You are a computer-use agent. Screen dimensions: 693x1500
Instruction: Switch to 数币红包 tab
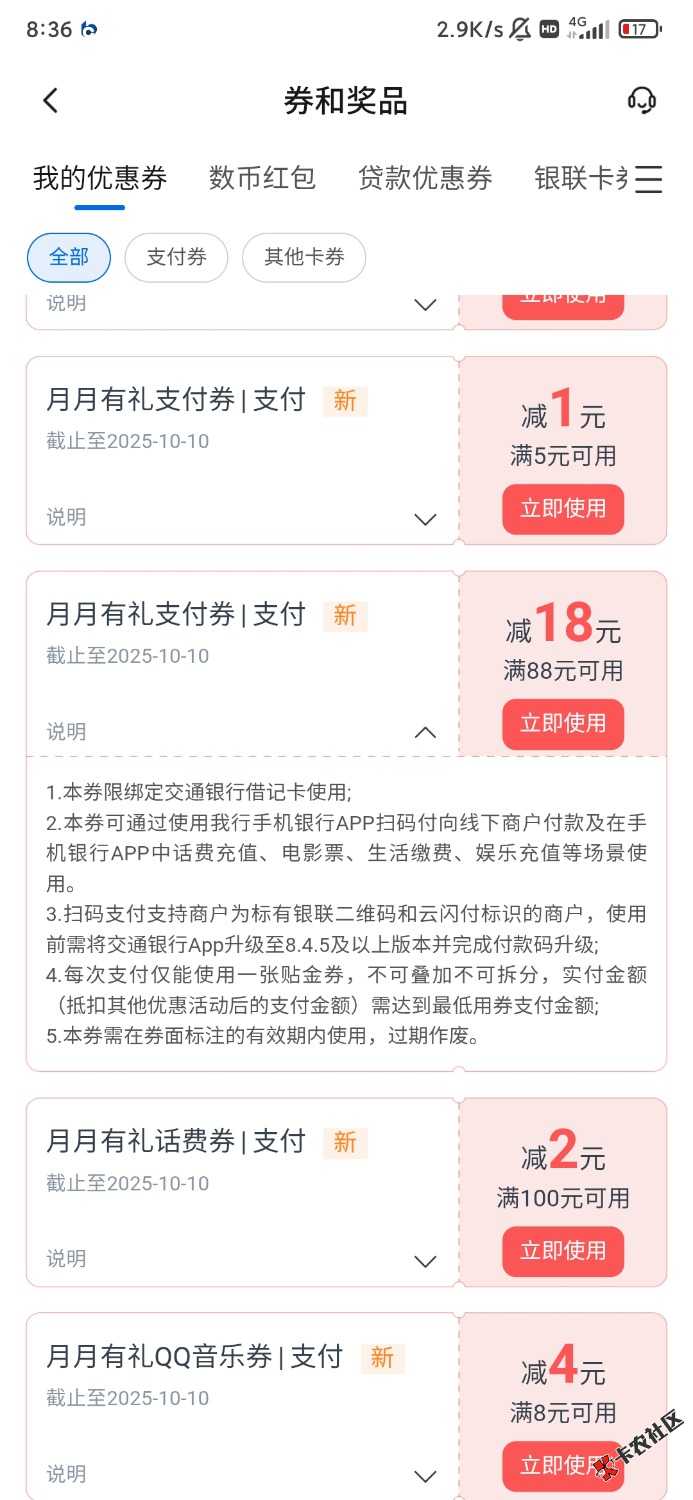point(262,178)
